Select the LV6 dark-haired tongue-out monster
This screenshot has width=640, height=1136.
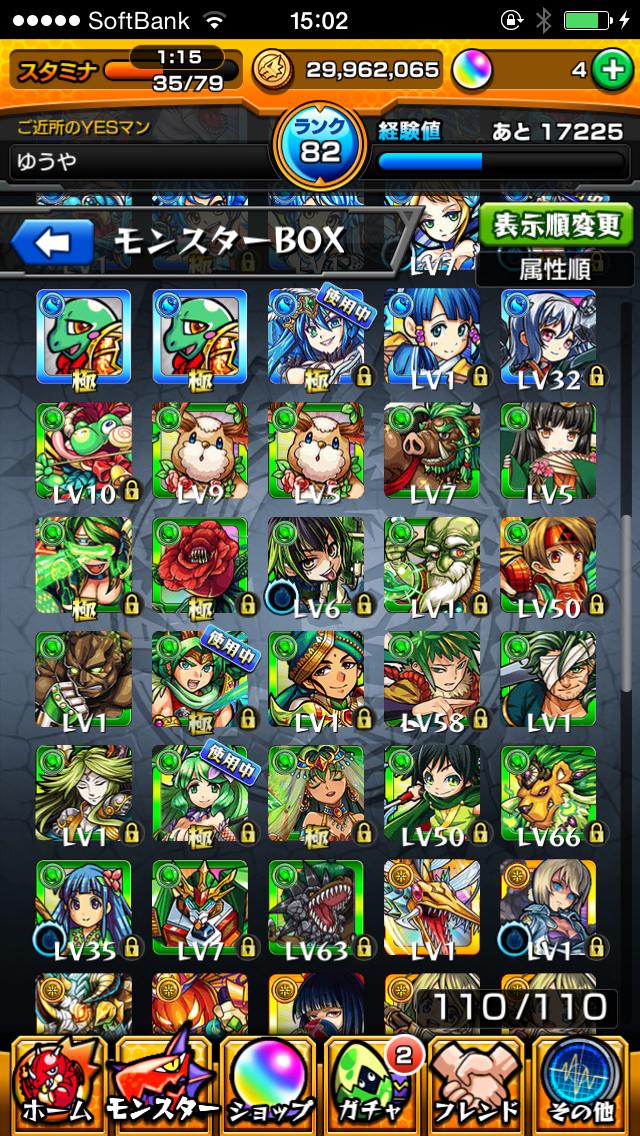[x=316, y=564]
